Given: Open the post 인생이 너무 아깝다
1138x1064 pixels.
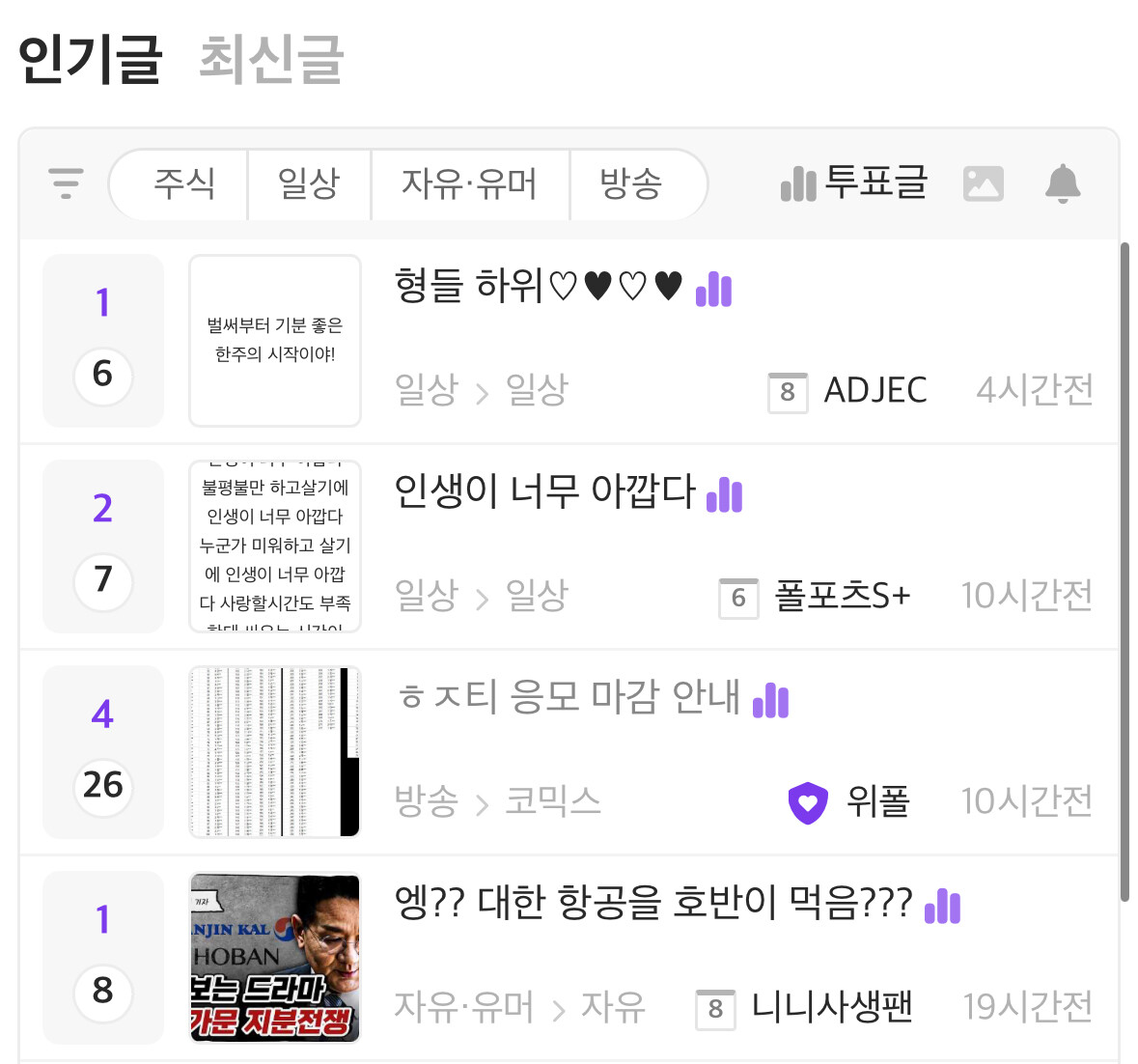Looking at the screenshot, I should tap(544, 492).
